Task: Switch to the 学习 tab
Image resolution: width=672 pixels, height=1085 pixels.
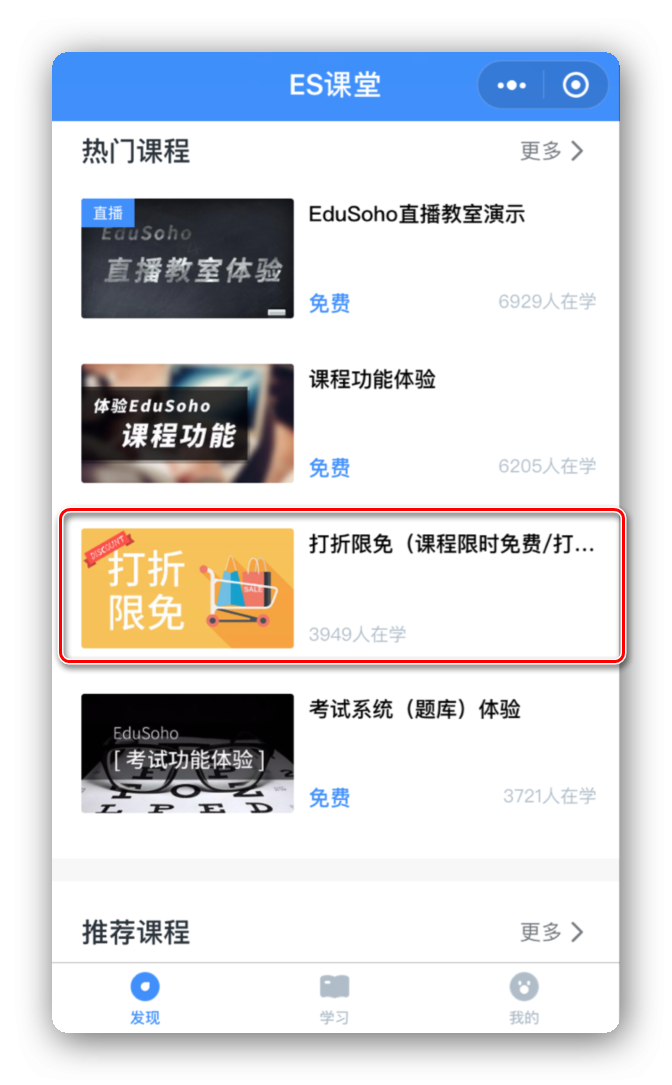Action: pyautogui.click(x=334, y=1000)
